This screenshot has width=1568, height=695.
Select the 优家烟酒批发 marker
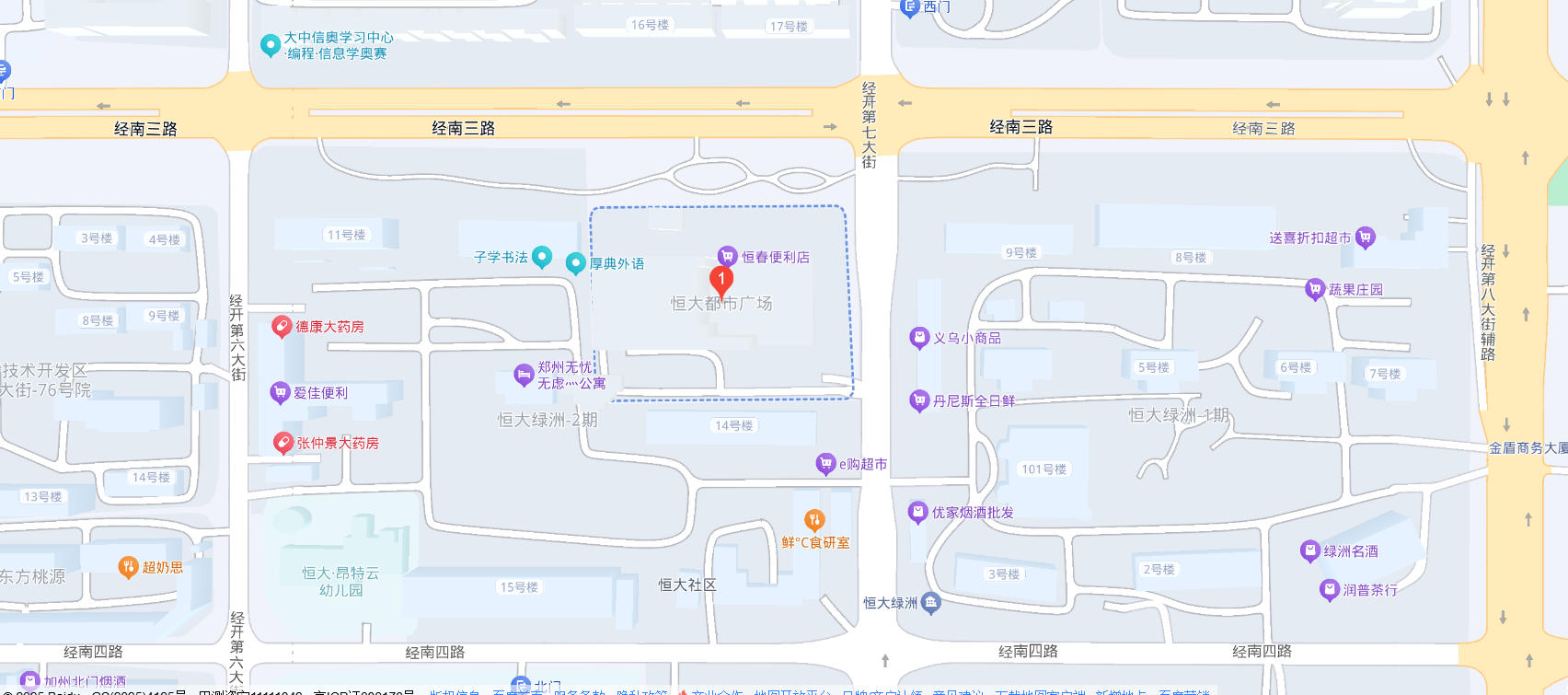click(x=917, y=513)
